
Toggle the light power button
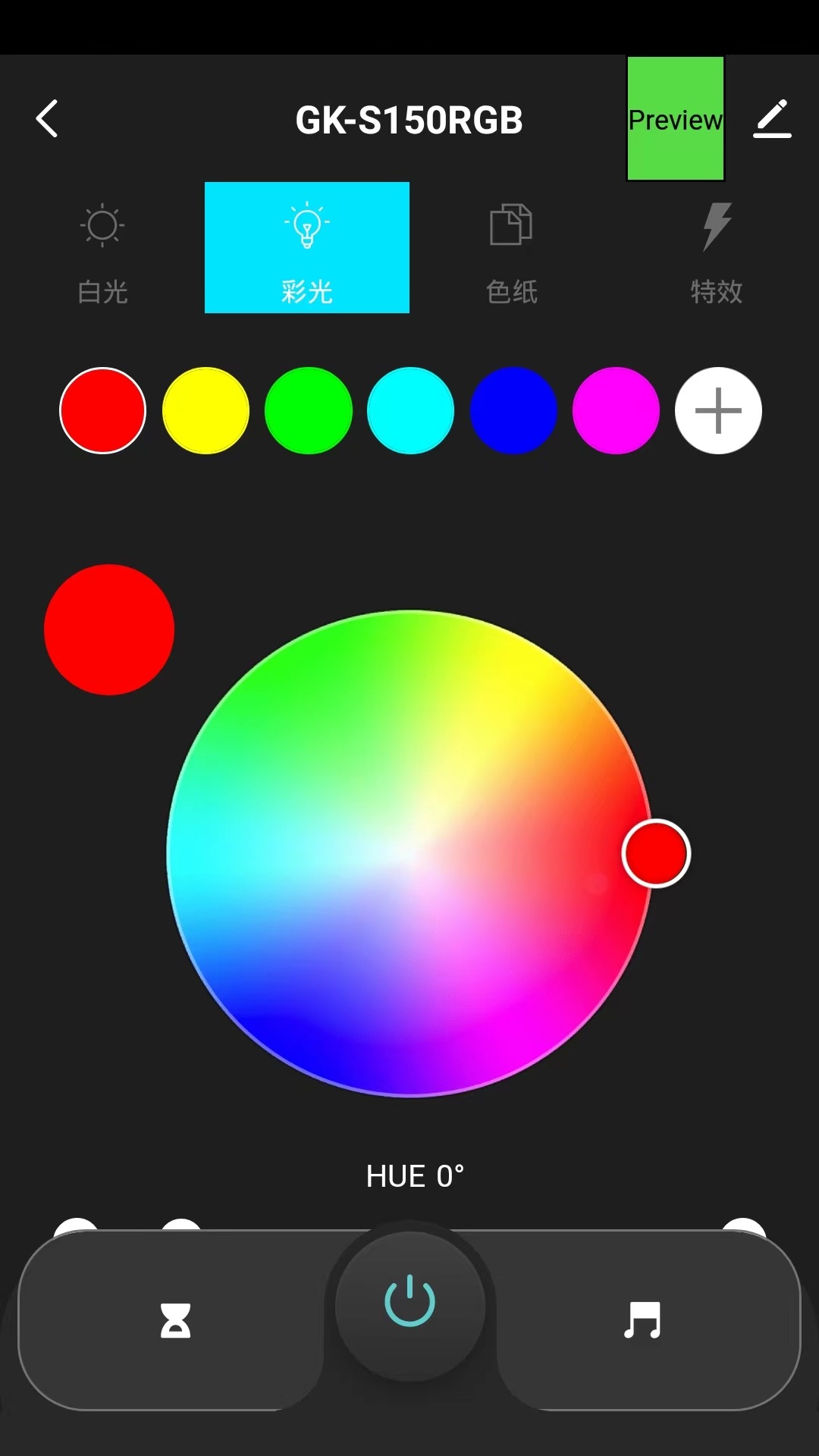409,1301
